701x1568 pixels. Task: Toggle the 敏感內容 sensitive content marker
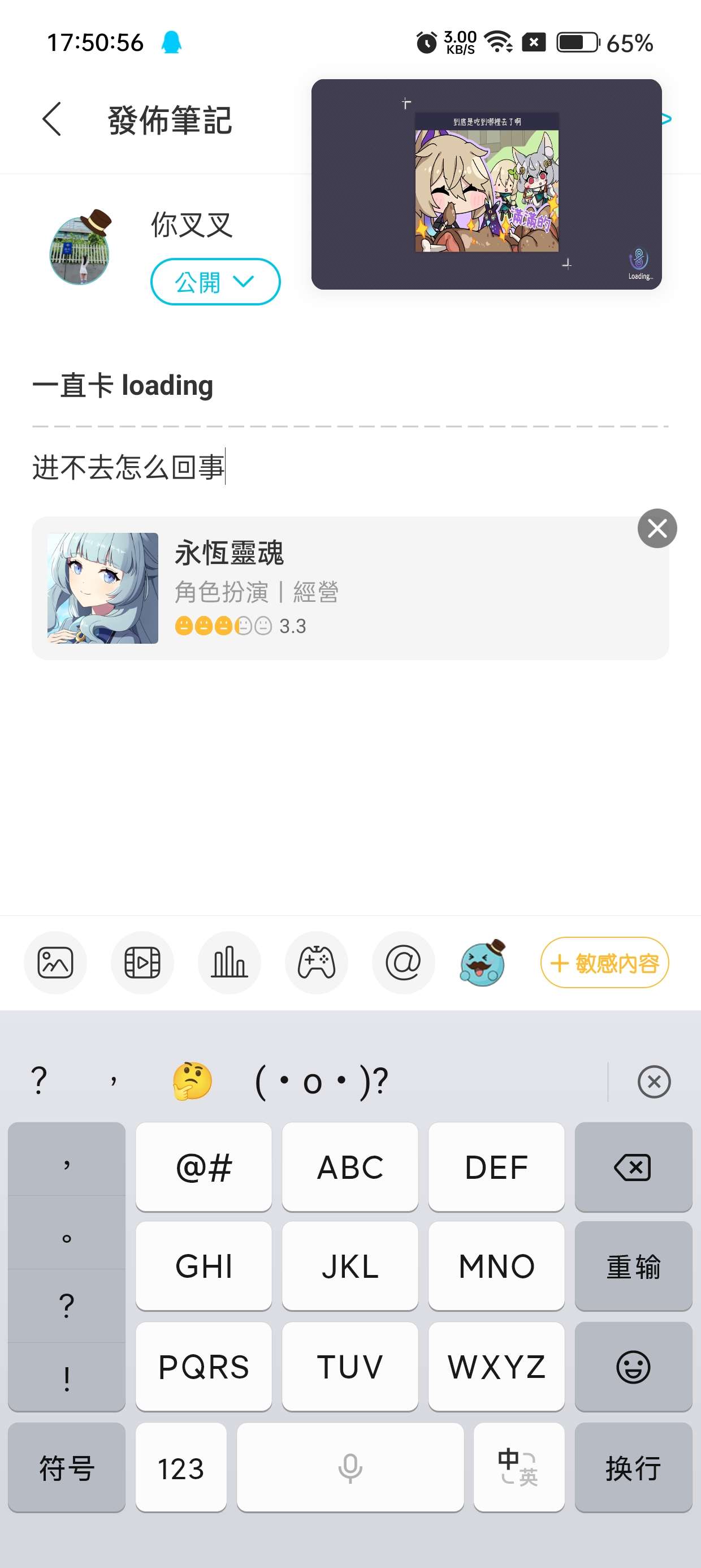604,963
